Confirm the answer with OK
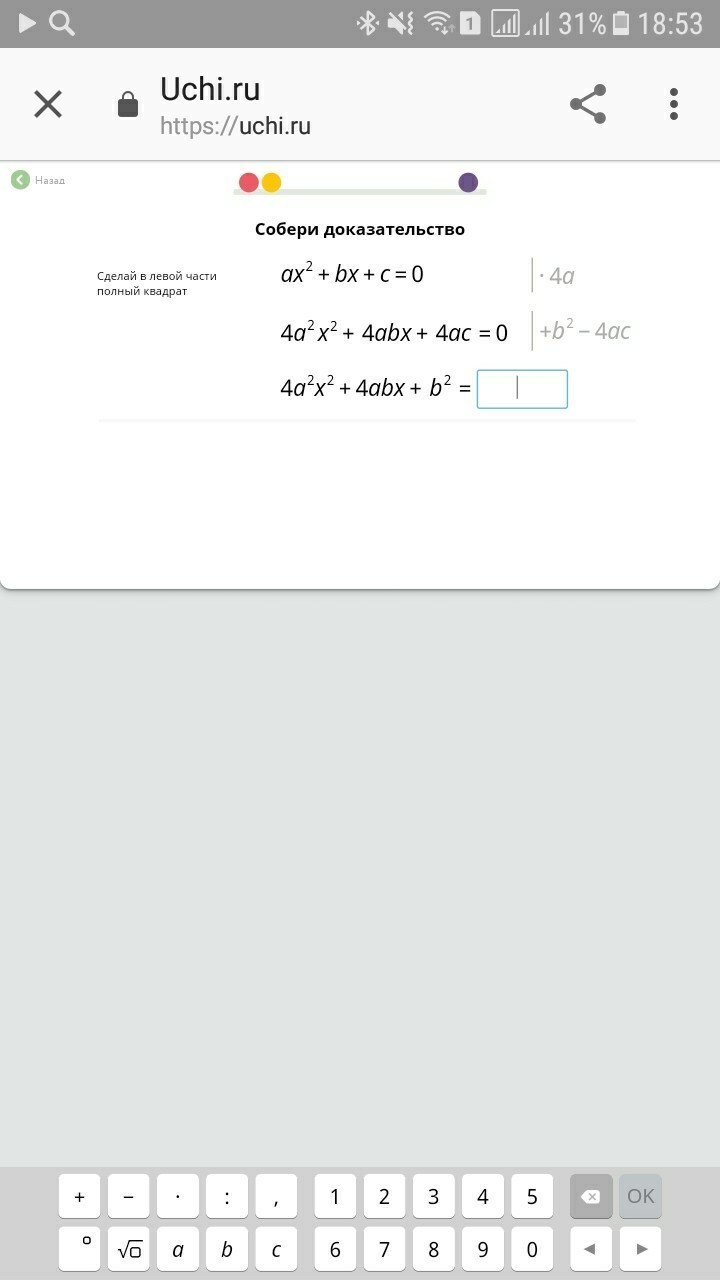Screen dimensions: 720x1280 click(641, 1196)
